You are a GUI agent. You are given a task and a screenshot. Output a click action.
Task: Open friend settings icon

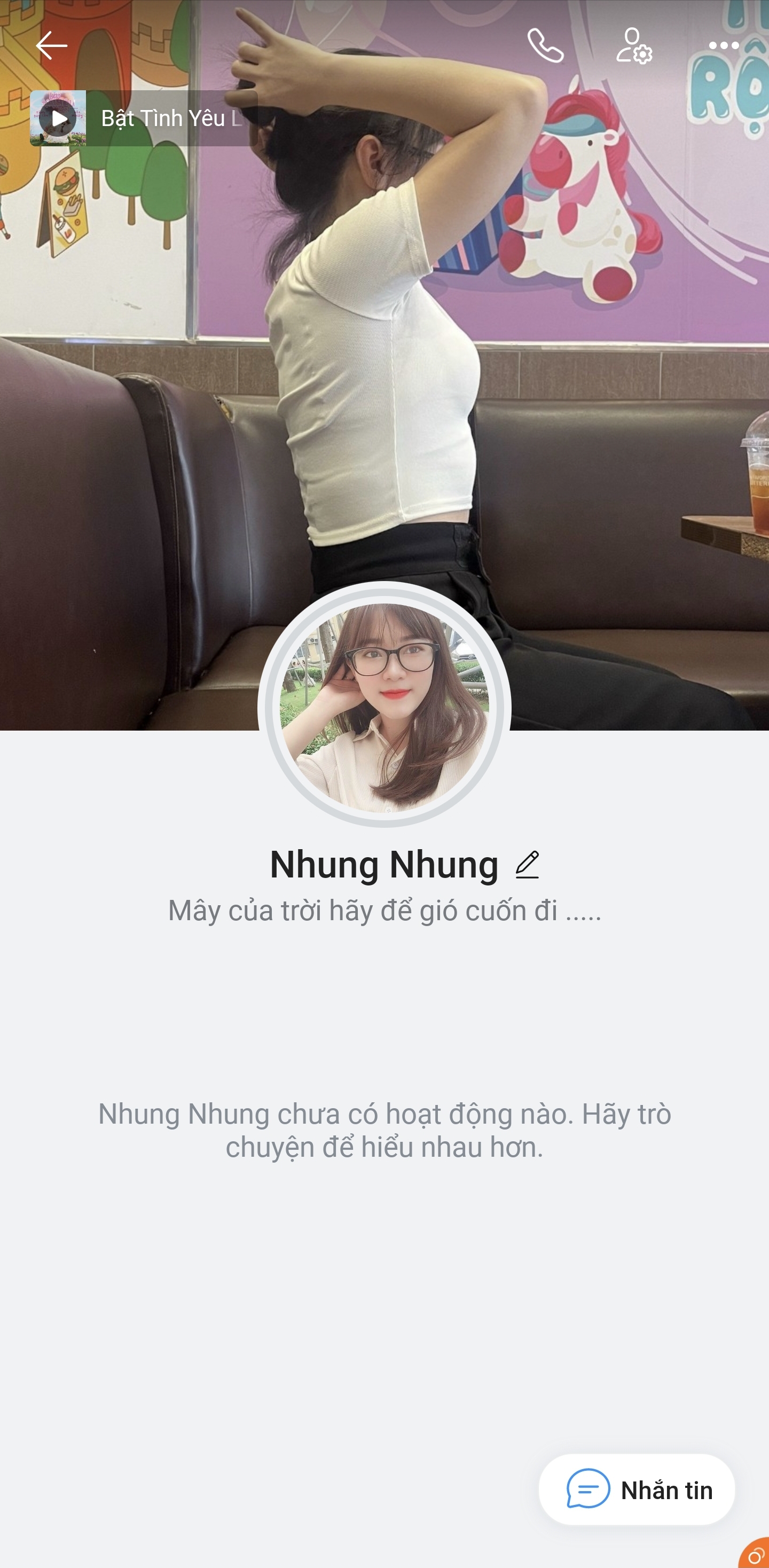[x=634, y=45]
